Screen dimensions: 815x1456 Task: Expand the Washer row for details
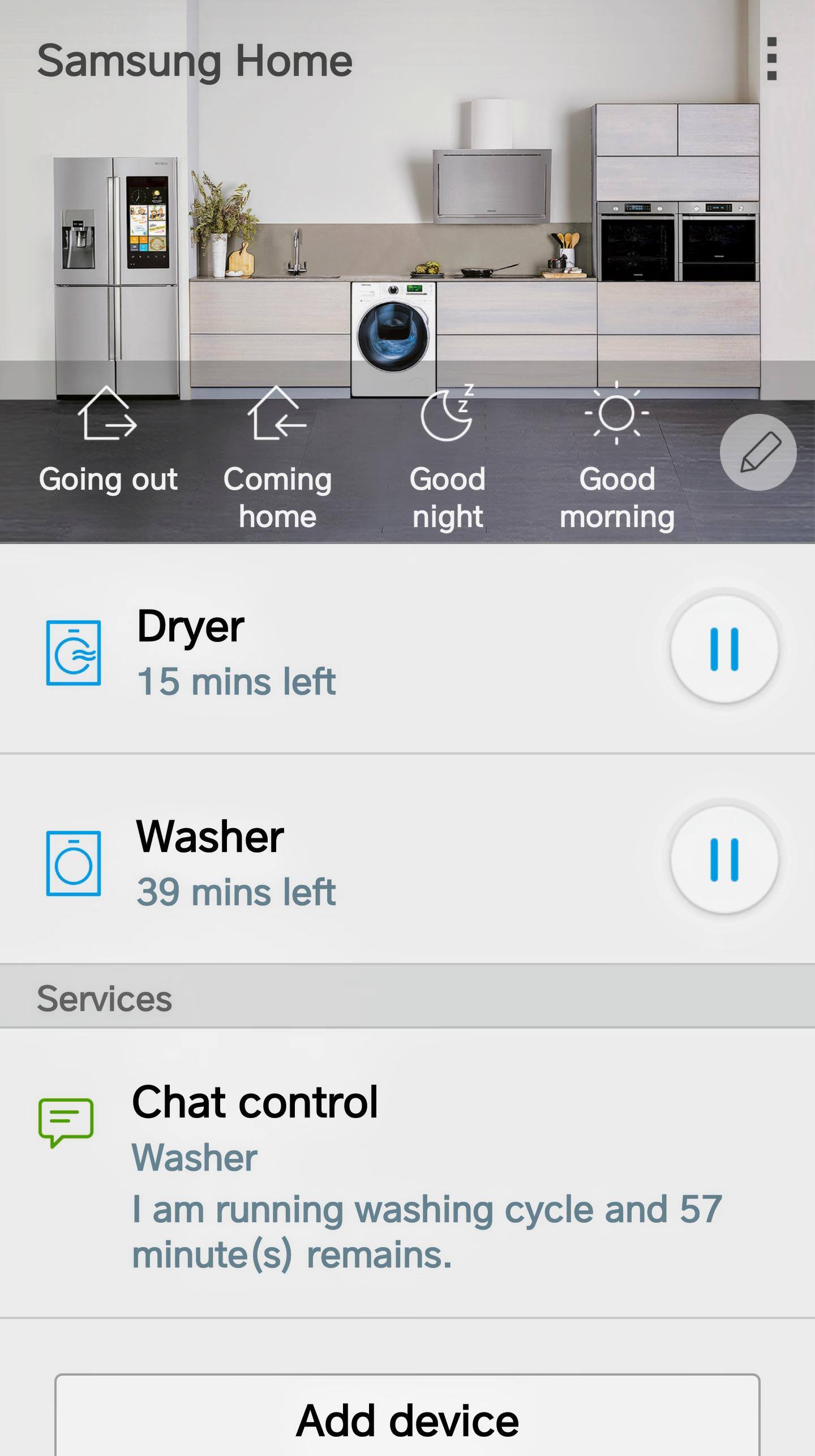[340, 863]
